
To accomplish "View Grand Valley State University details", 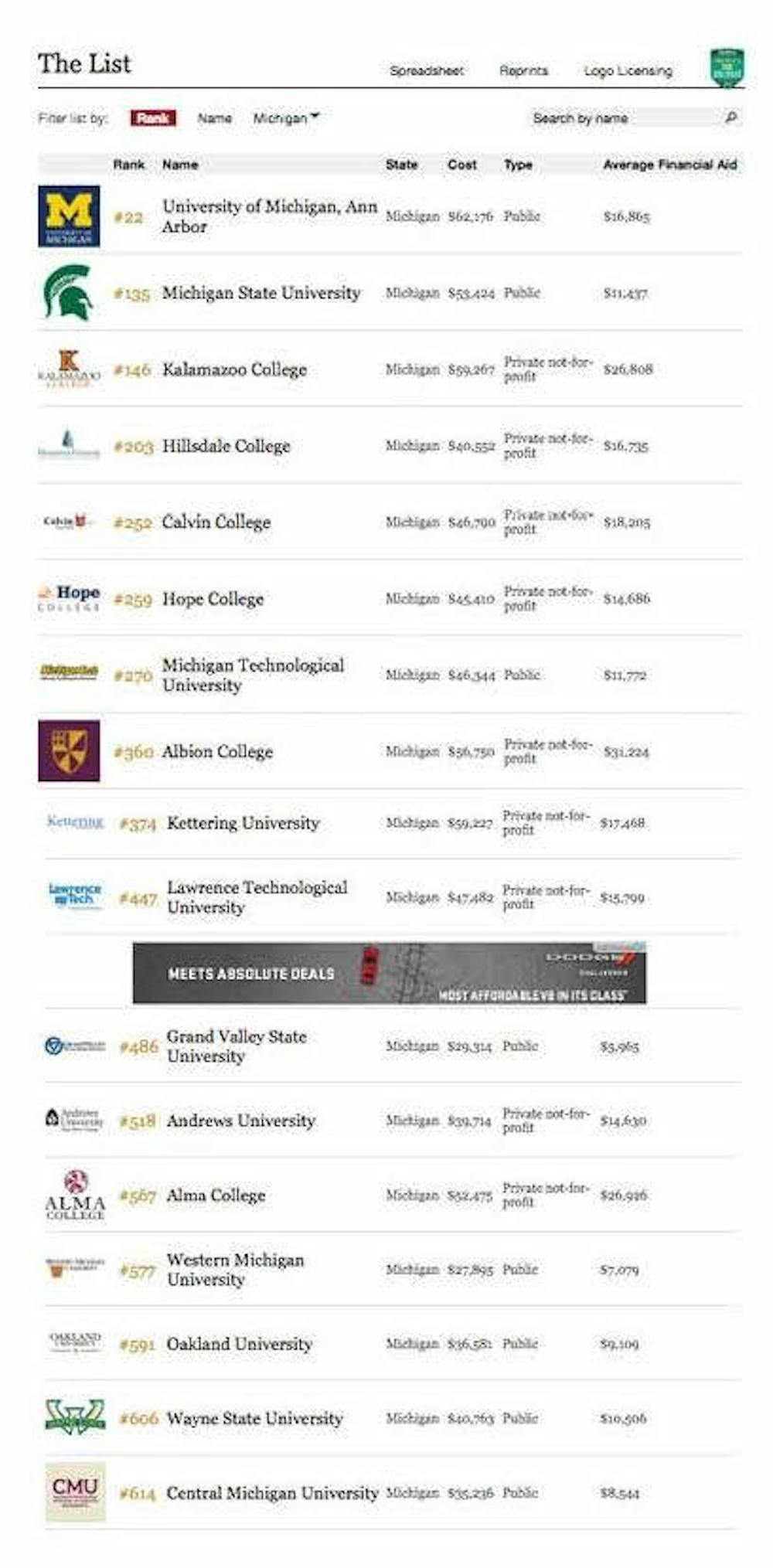I will click(x=237, y=1046).
